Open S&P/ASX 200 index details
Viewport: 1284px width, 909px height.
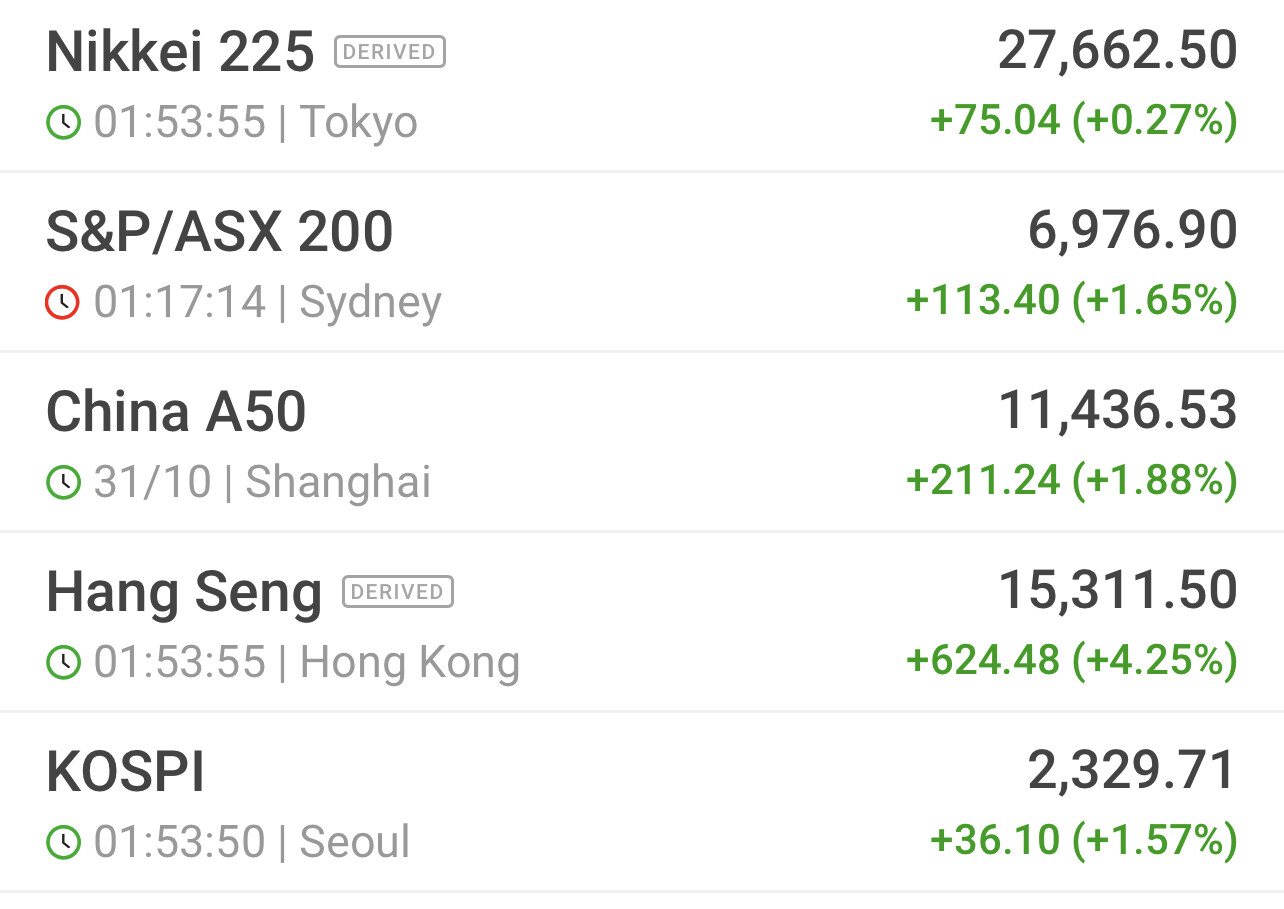tap(220, 232)
